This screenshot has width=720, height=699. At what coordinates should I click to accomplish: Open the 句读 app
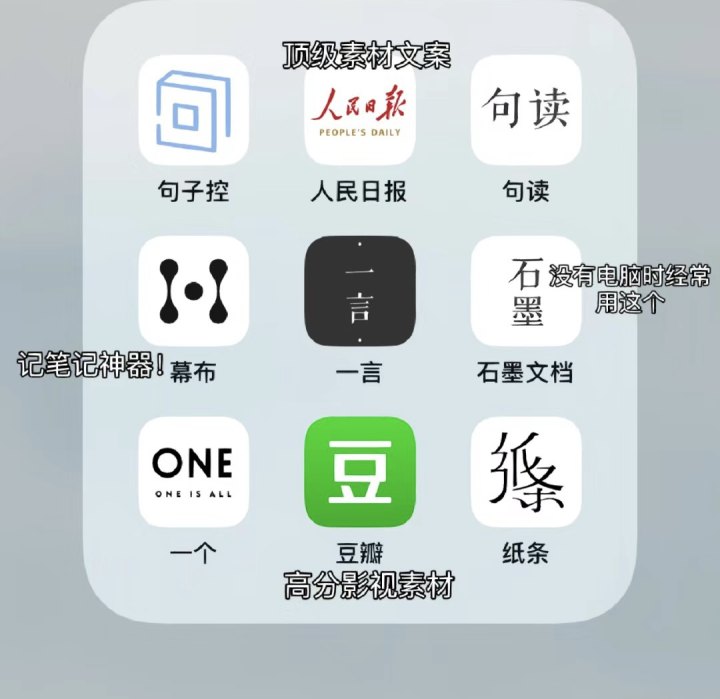(x=525, y=110)
